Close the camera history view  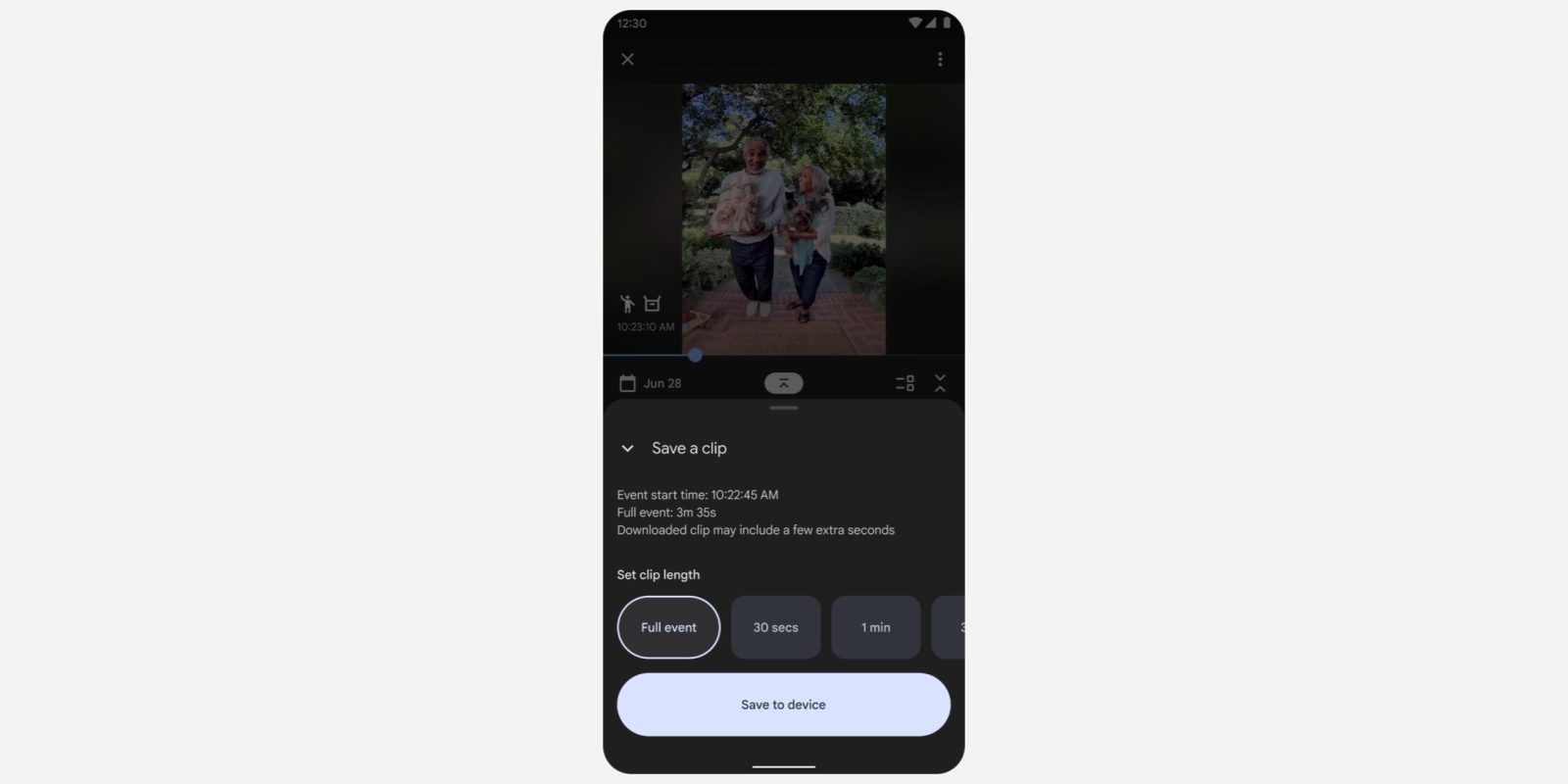(627, 60)
